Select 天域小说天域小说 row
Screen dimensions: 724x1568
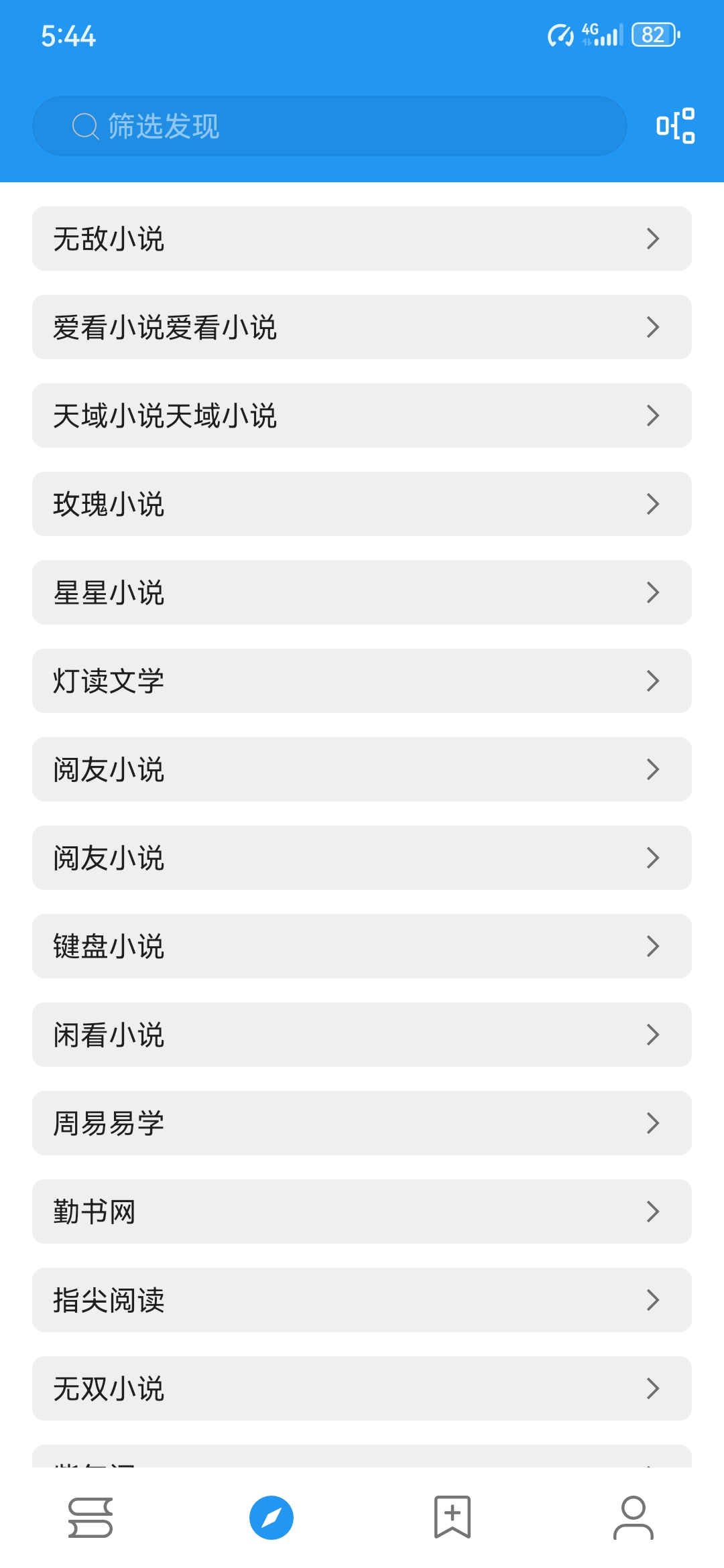362,415
